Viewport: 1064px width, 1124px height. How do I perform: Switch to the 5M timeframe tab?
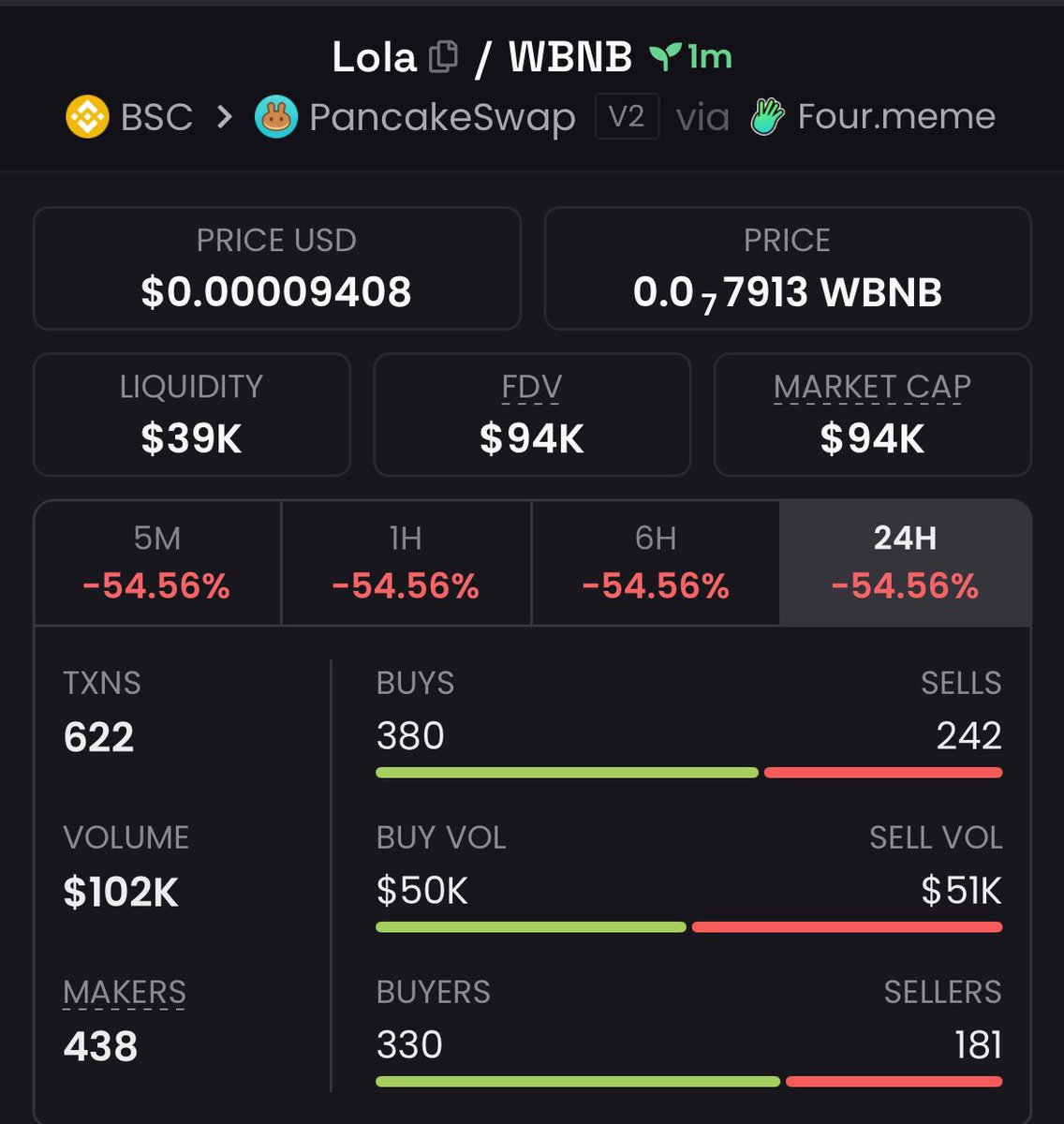click(157, 562)
